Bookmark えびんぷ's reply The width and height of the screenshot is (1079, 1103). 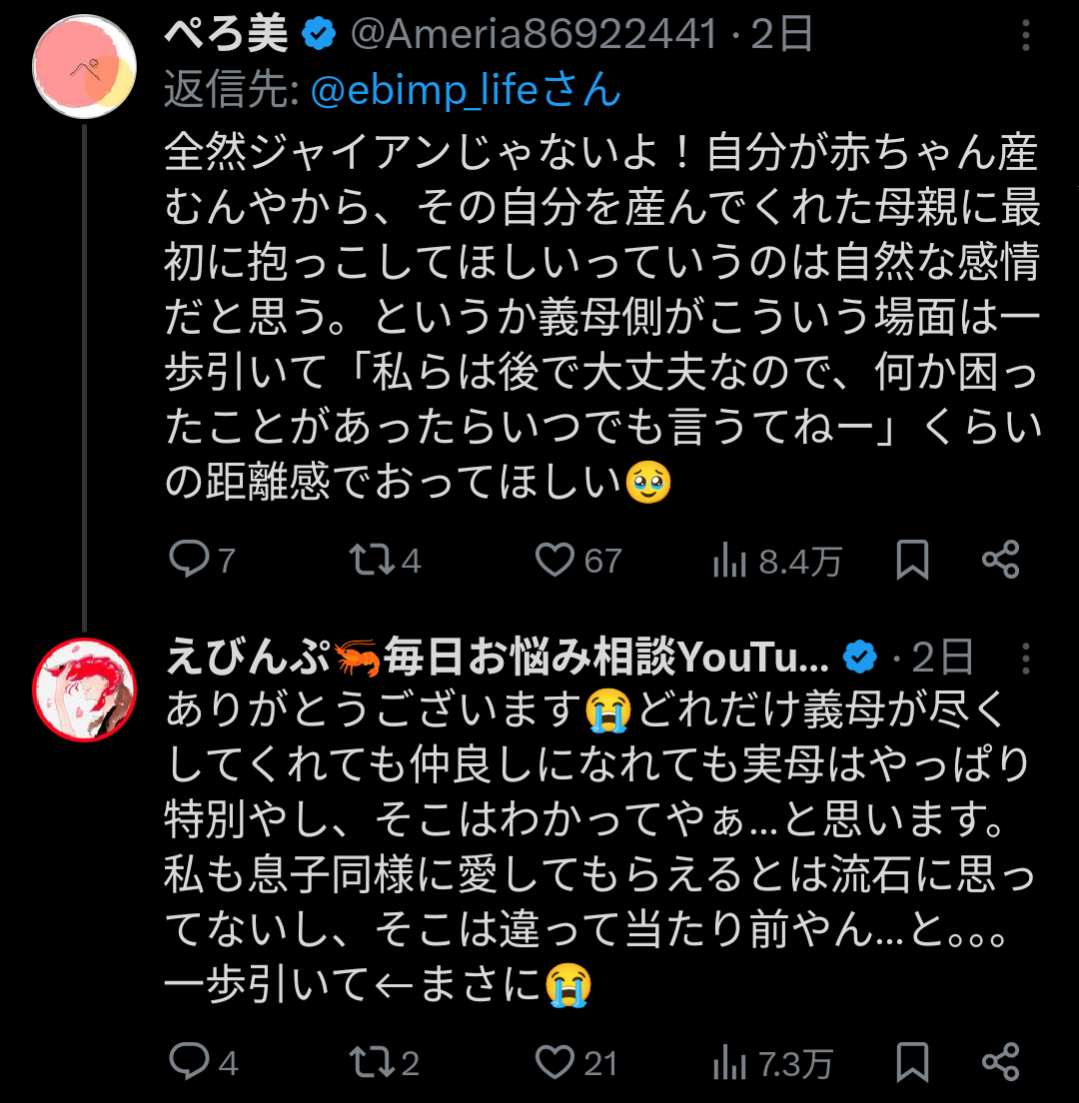click(912, 1061)
